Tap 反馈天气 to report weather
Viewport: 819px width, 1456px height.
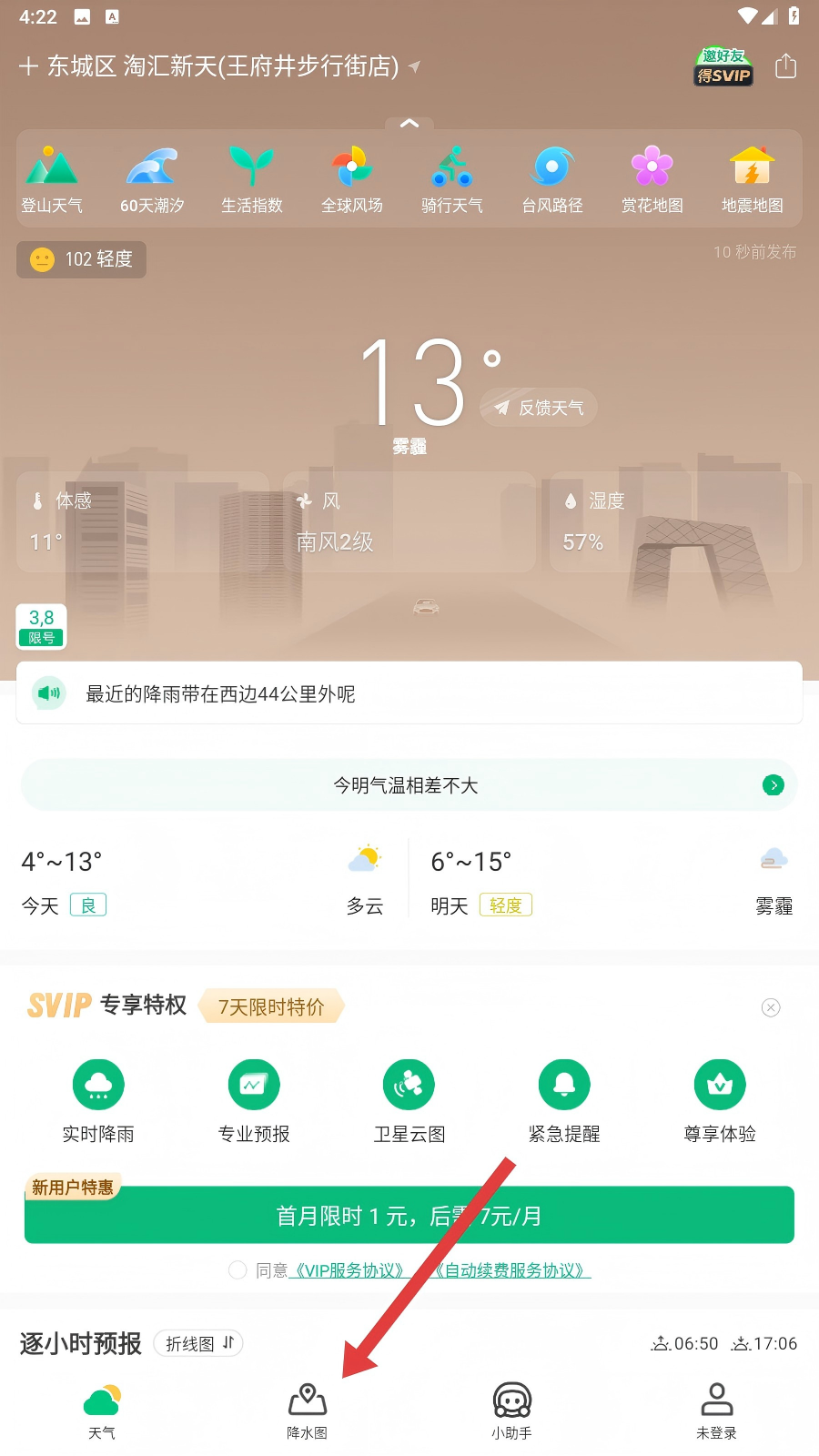coord(540,408)
